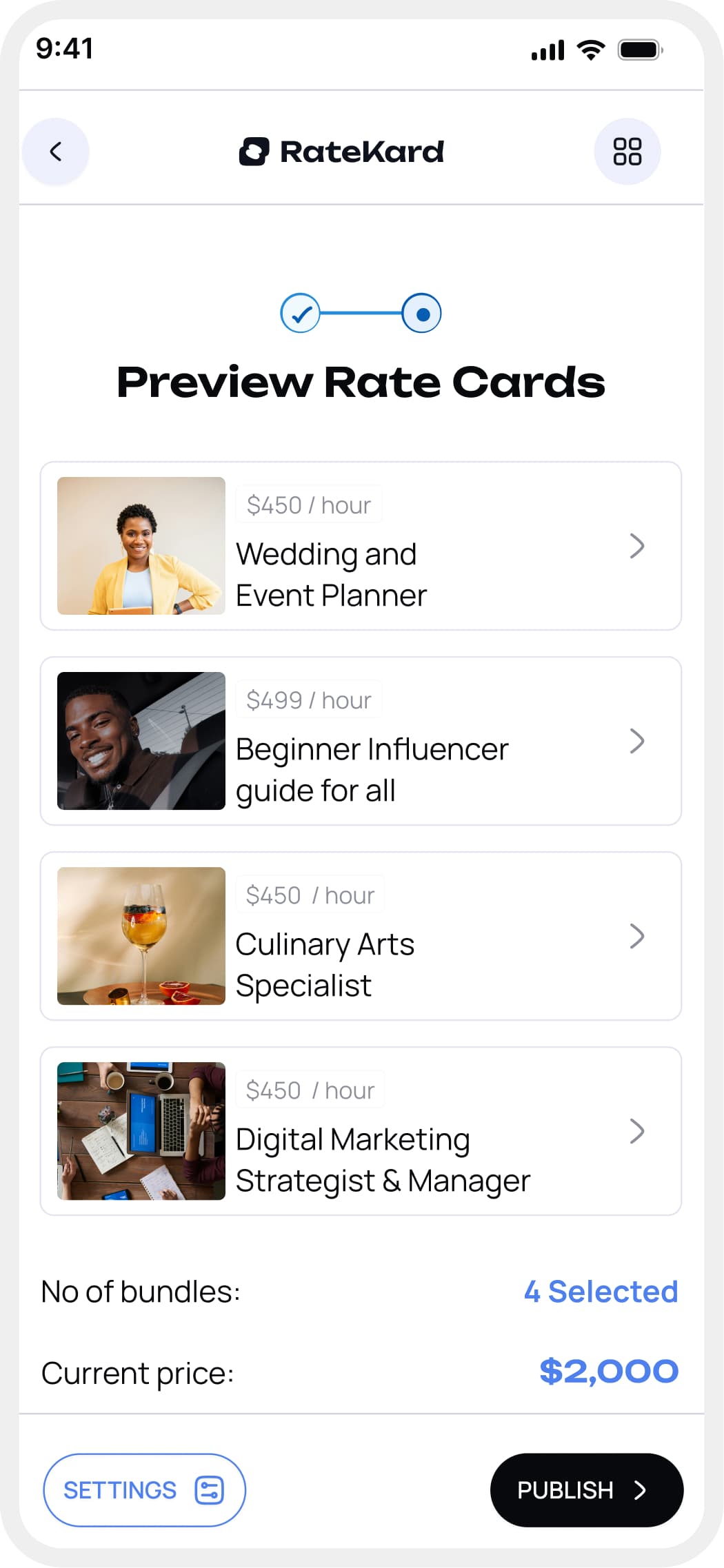
Task: Tap the back arrow icon
Action: pos(55,152)
